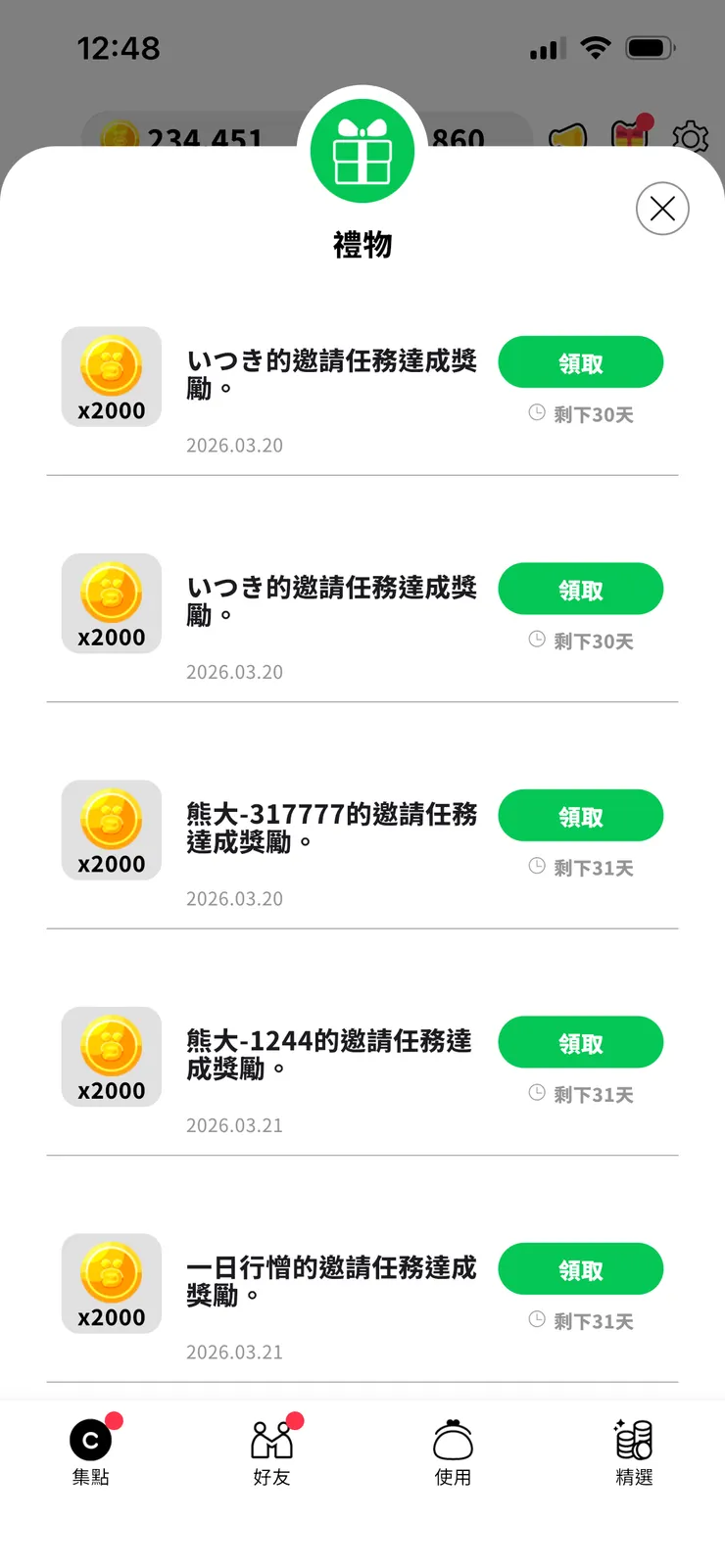Screen dimensions: 725x1568
Task: Claim 熊大-317777's invitation reward
Action: (x=580, y=815)
